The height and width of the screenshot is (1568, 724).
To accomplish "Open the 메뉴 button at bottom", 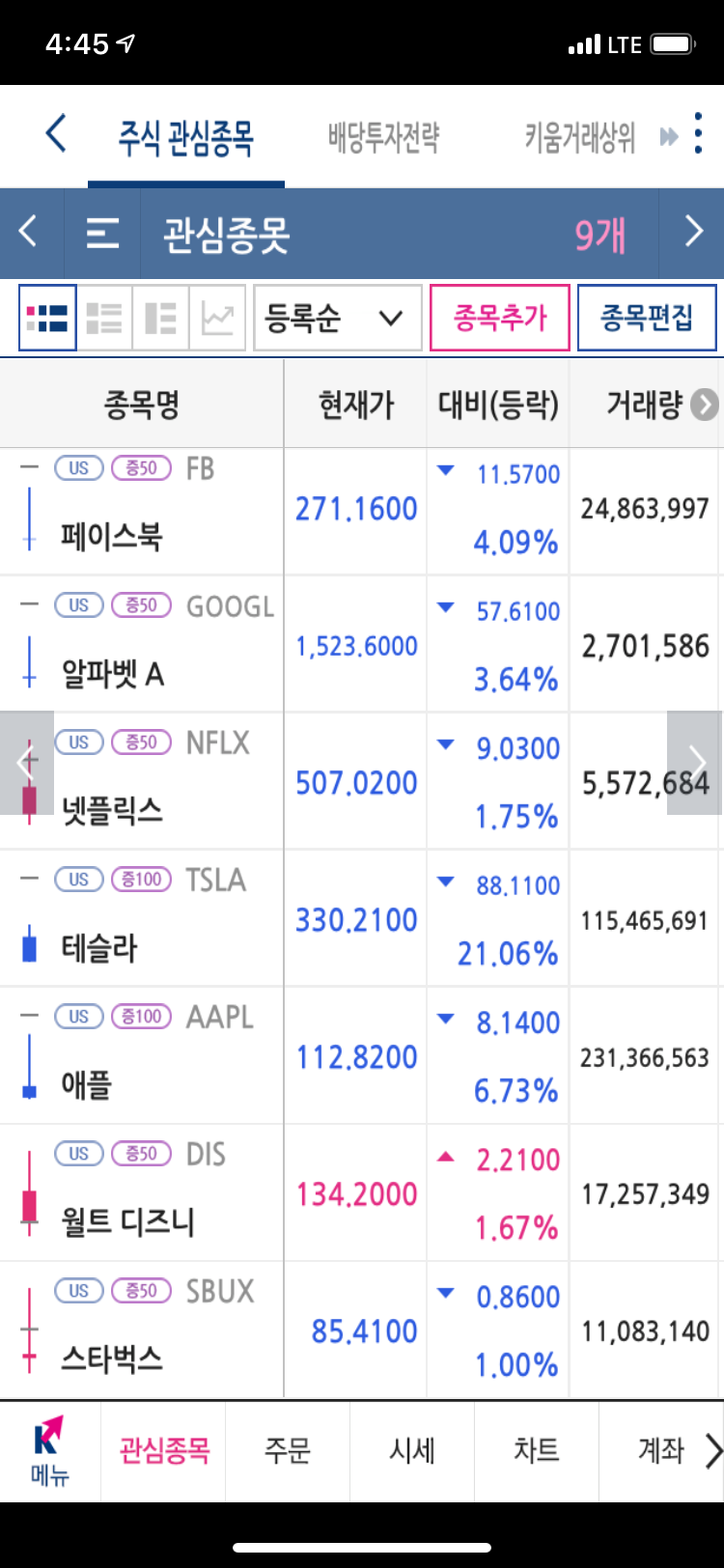I will (x=50, y=1451).
